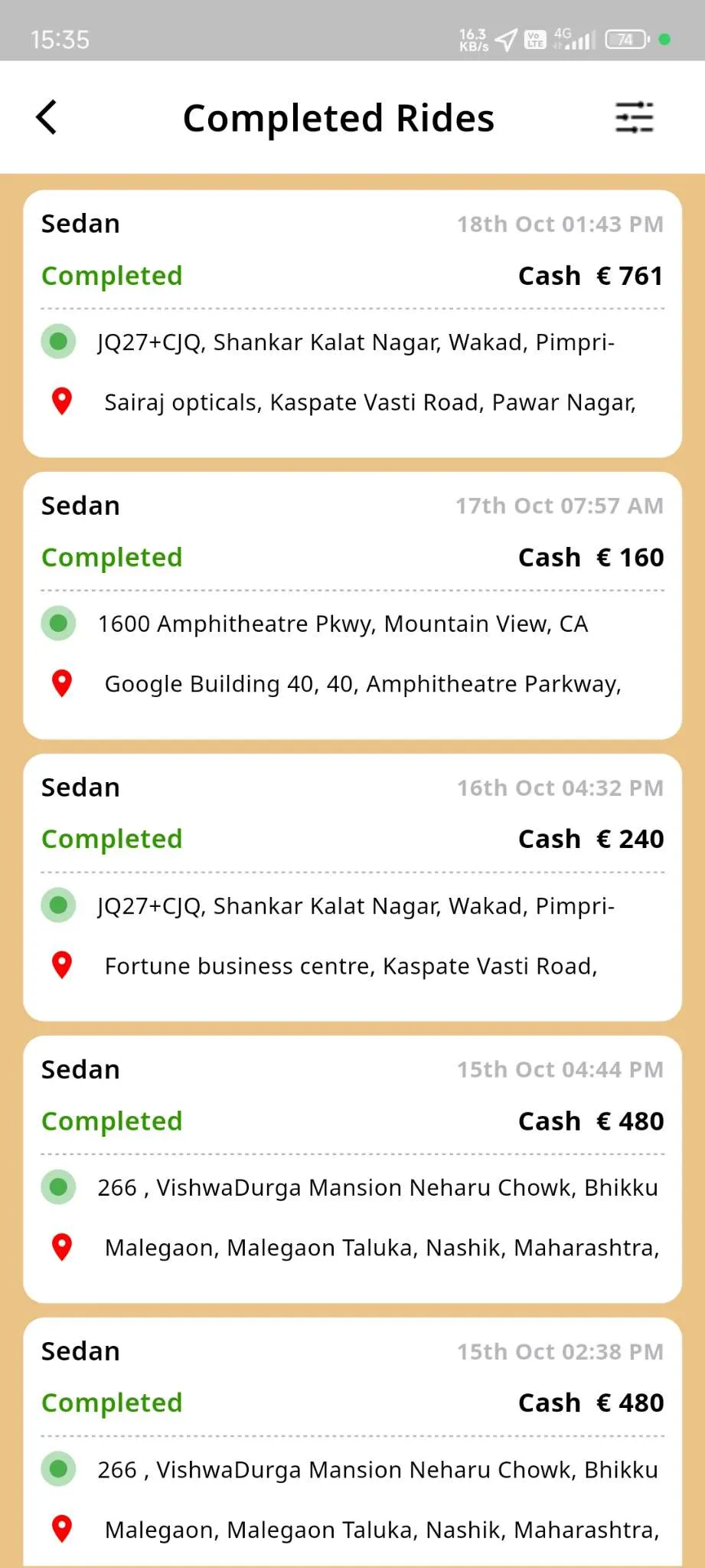Open the ride filter options icon
The width and height of the screenshot is (705, 1568).
[x=635, y=117]
